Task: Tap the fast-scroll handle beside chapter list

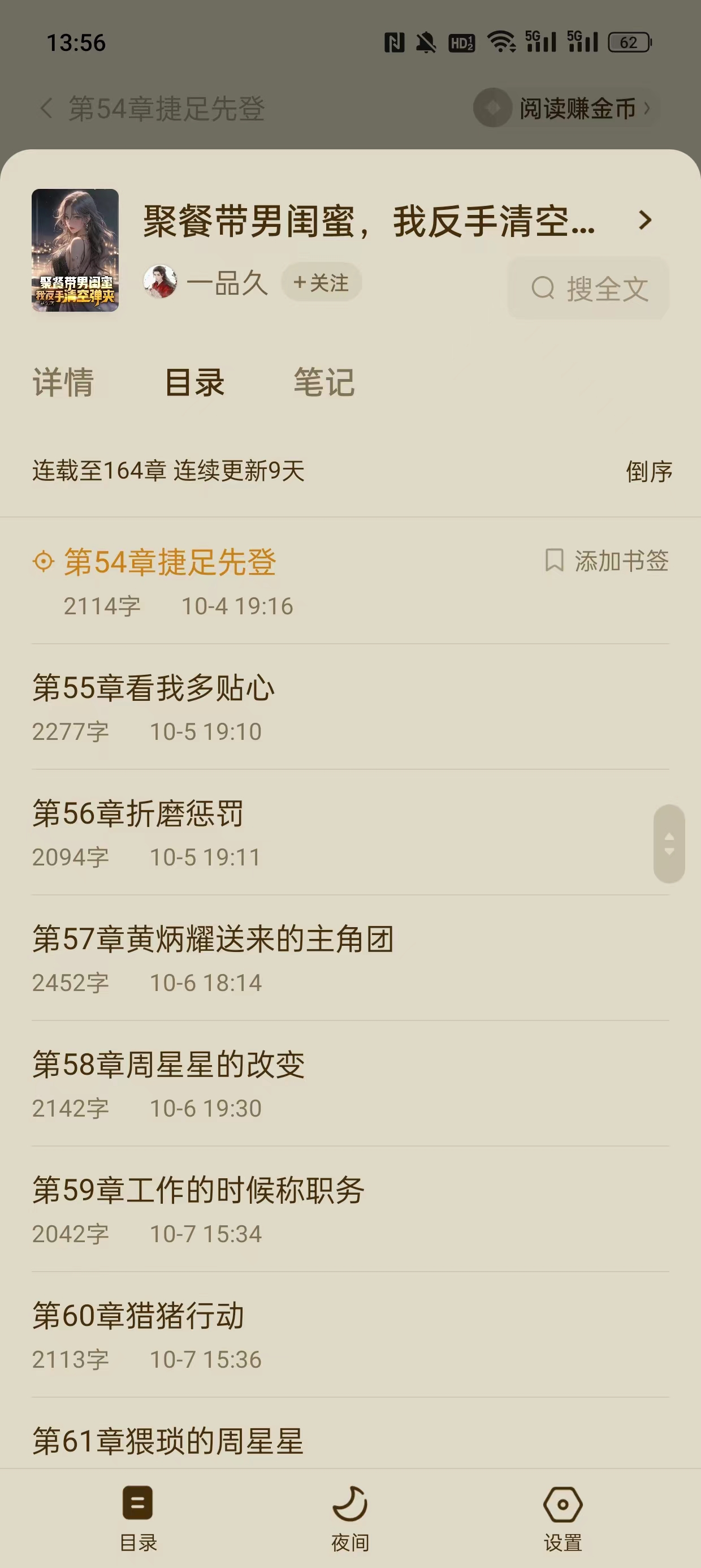Action: 669,843
